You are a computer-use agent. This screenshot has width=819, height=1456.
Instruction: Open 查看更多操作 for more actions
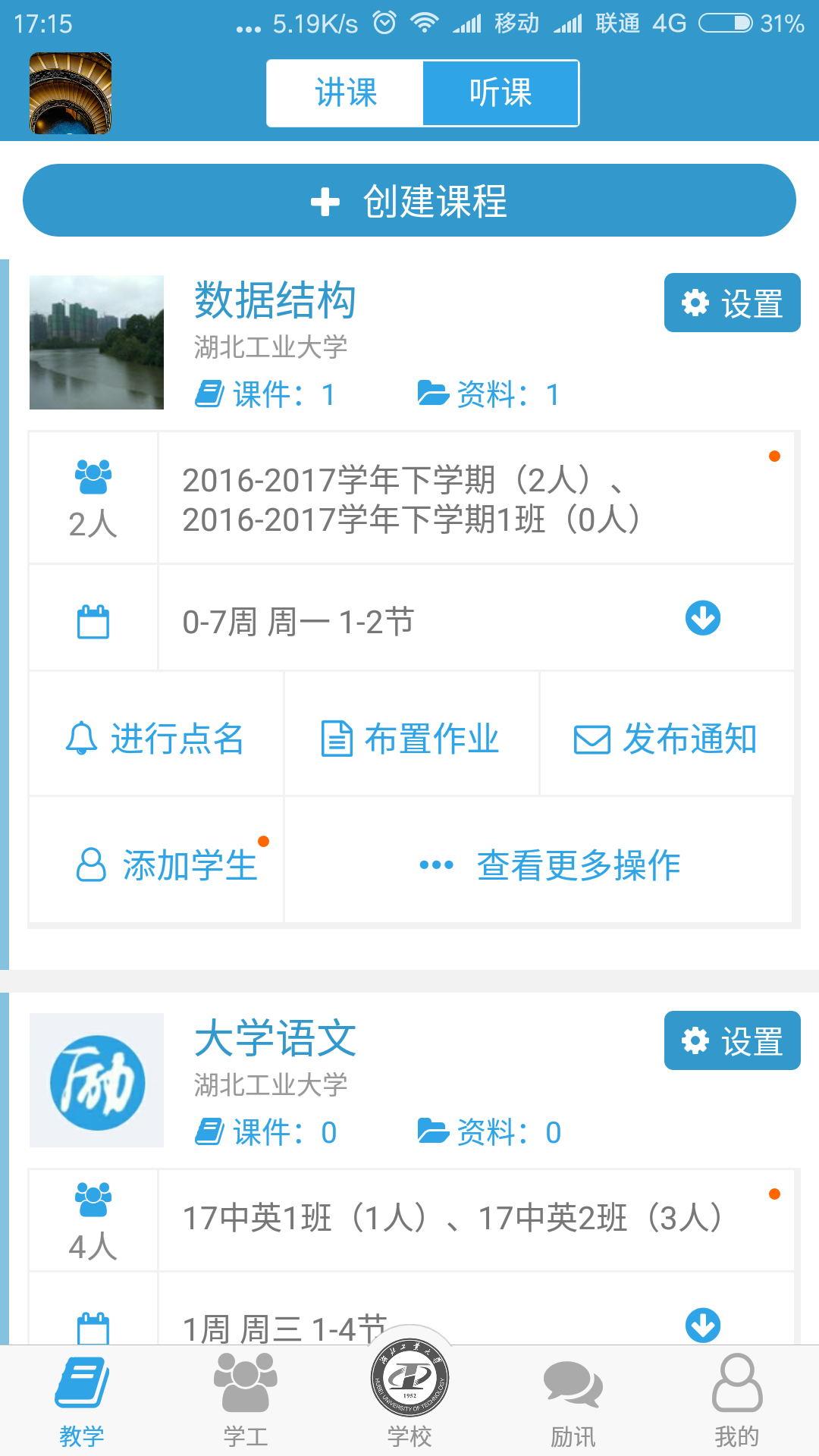click(551, 864)
